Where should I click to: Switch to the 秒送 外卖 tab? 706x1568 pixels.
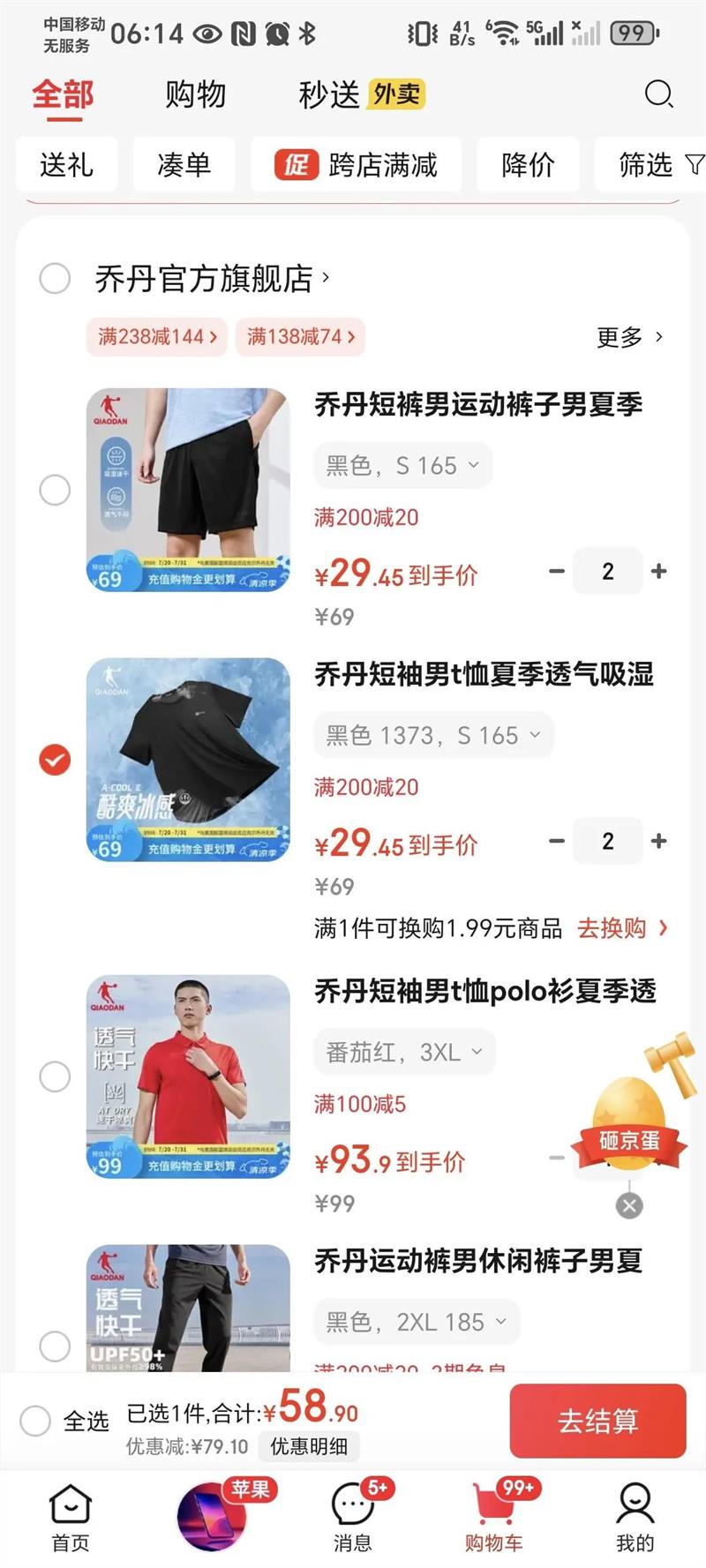[361, 94]
